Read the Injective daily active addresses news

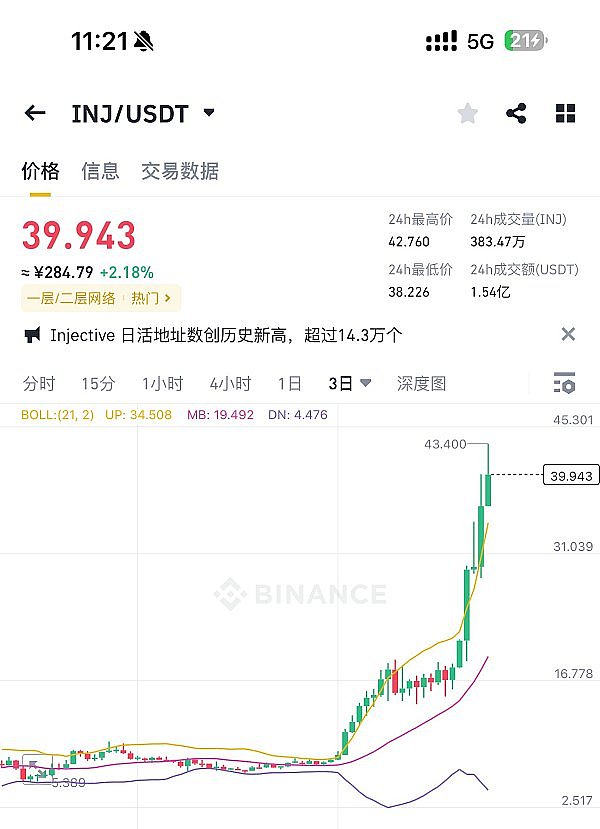click(226, 335)
